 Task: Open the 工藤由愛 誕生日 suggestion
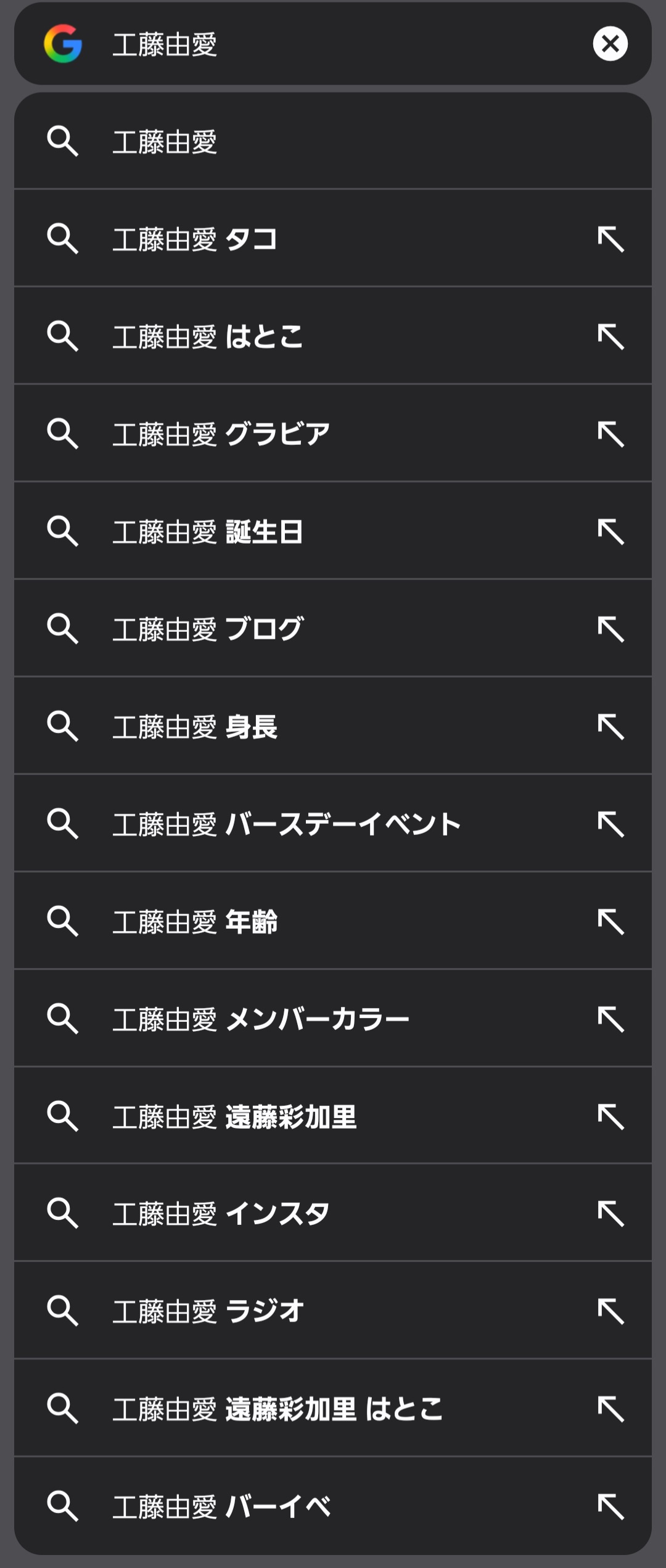(333, 531)
